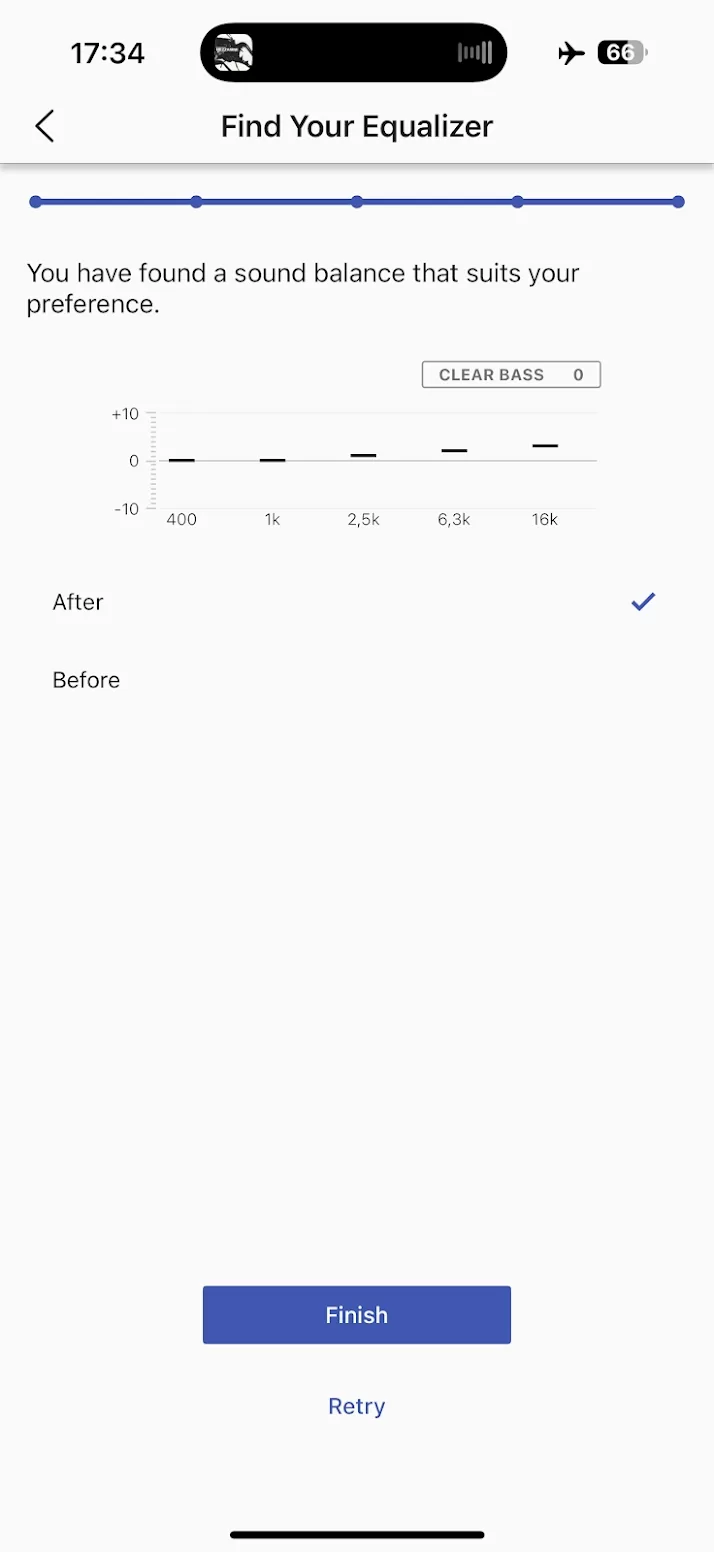Go back using the top-left arrow
Screen dimensions: 714x1552
click(44, 127)
